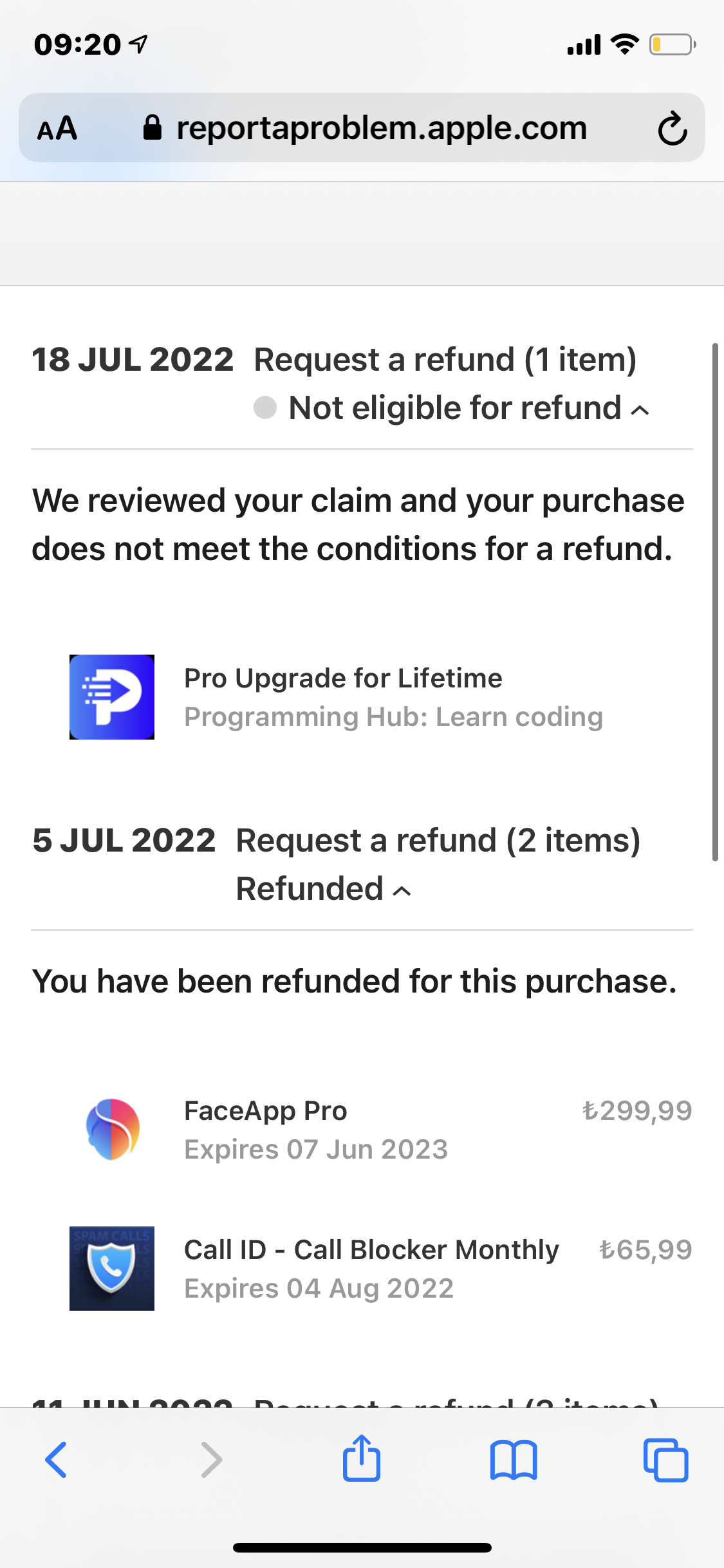The width and height of the screenshot is (724, 1568).
Task: Tap the Share sheet icon
Action: pos(362,1460)
